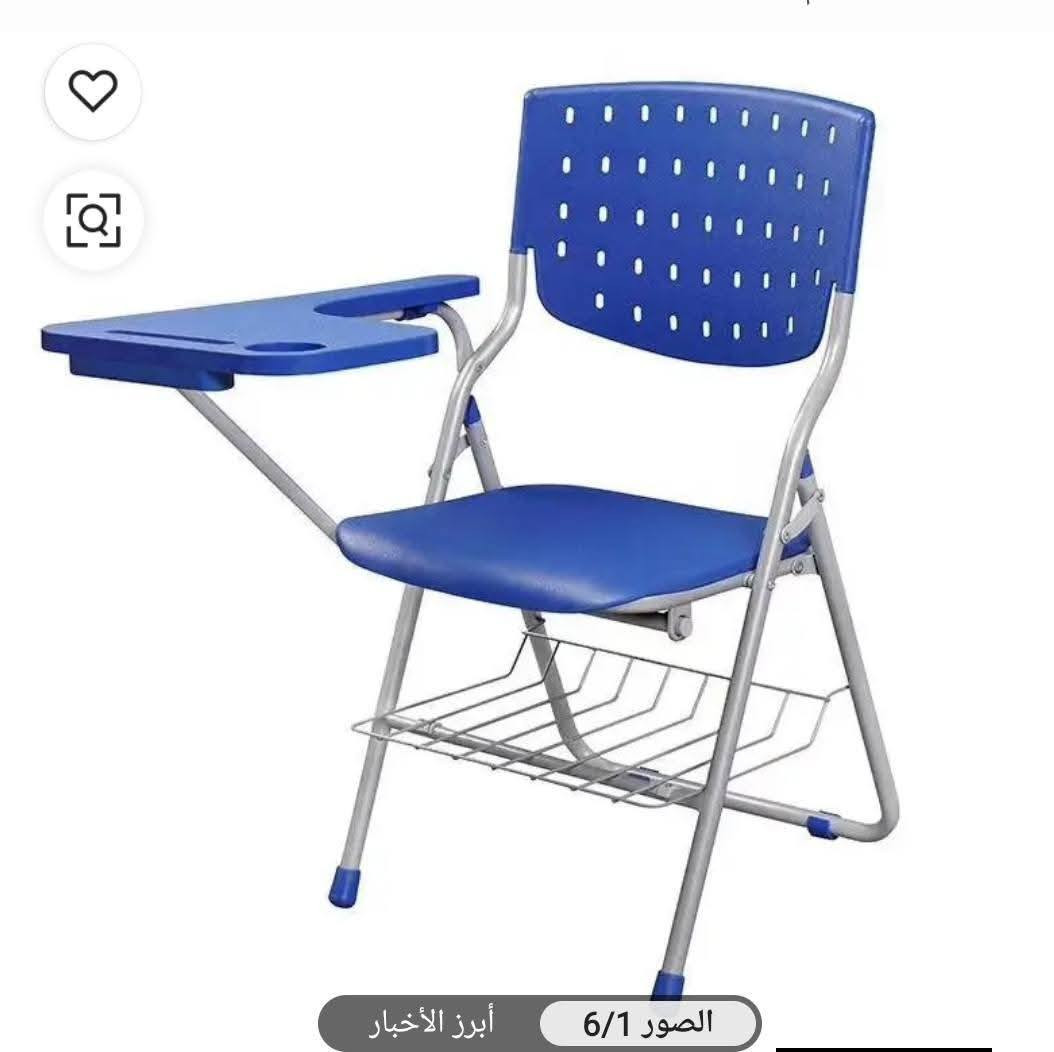Switch to the الصور 6/1 tab
Image resolution: width=1054 pixels, height=1052 pixels.
(x=648, y=1022)
